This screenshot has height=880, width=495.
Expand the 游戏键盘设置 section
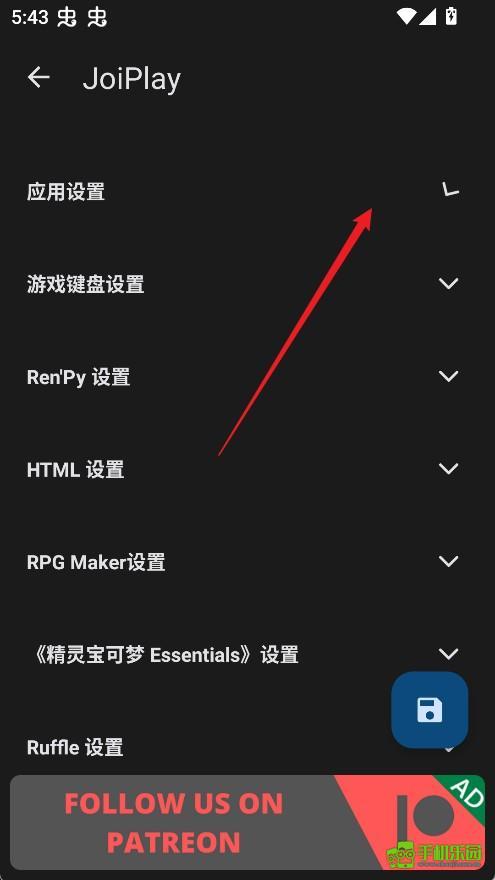(248, 284)
